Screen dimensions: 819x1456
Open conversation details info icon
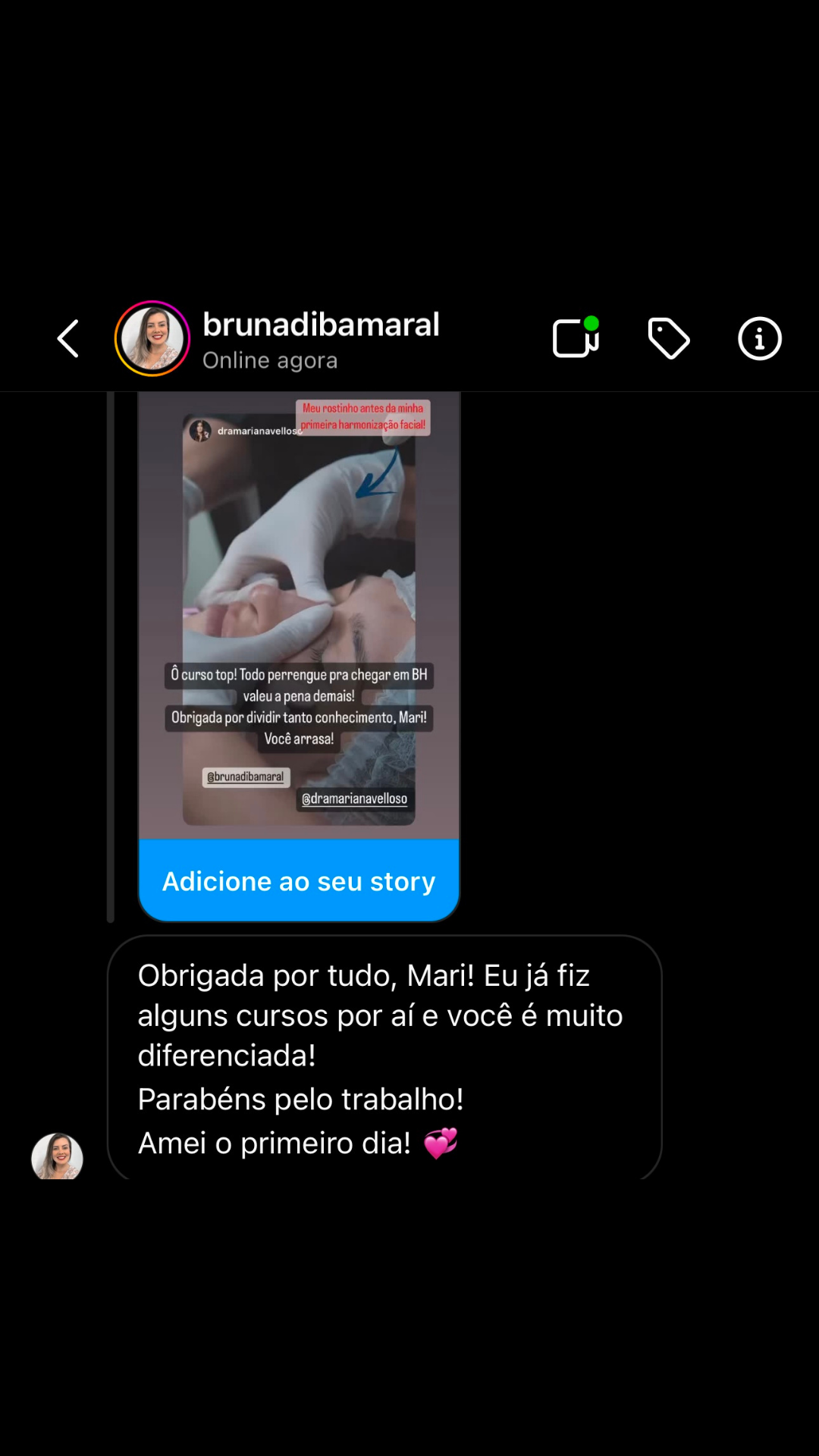pyautogui.click(x=760, y=338)
